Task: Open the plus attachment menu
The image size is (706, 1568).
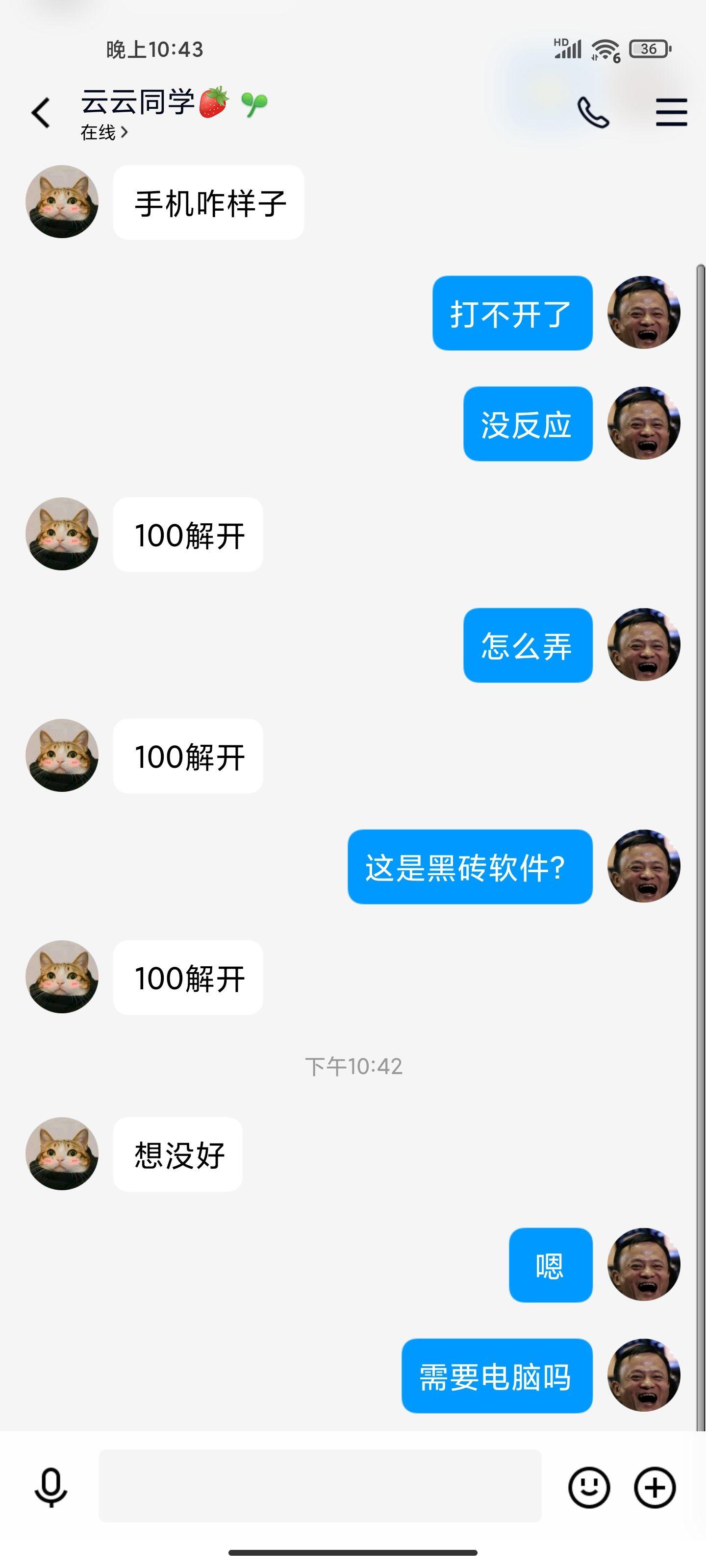Action: (655, 1487)
